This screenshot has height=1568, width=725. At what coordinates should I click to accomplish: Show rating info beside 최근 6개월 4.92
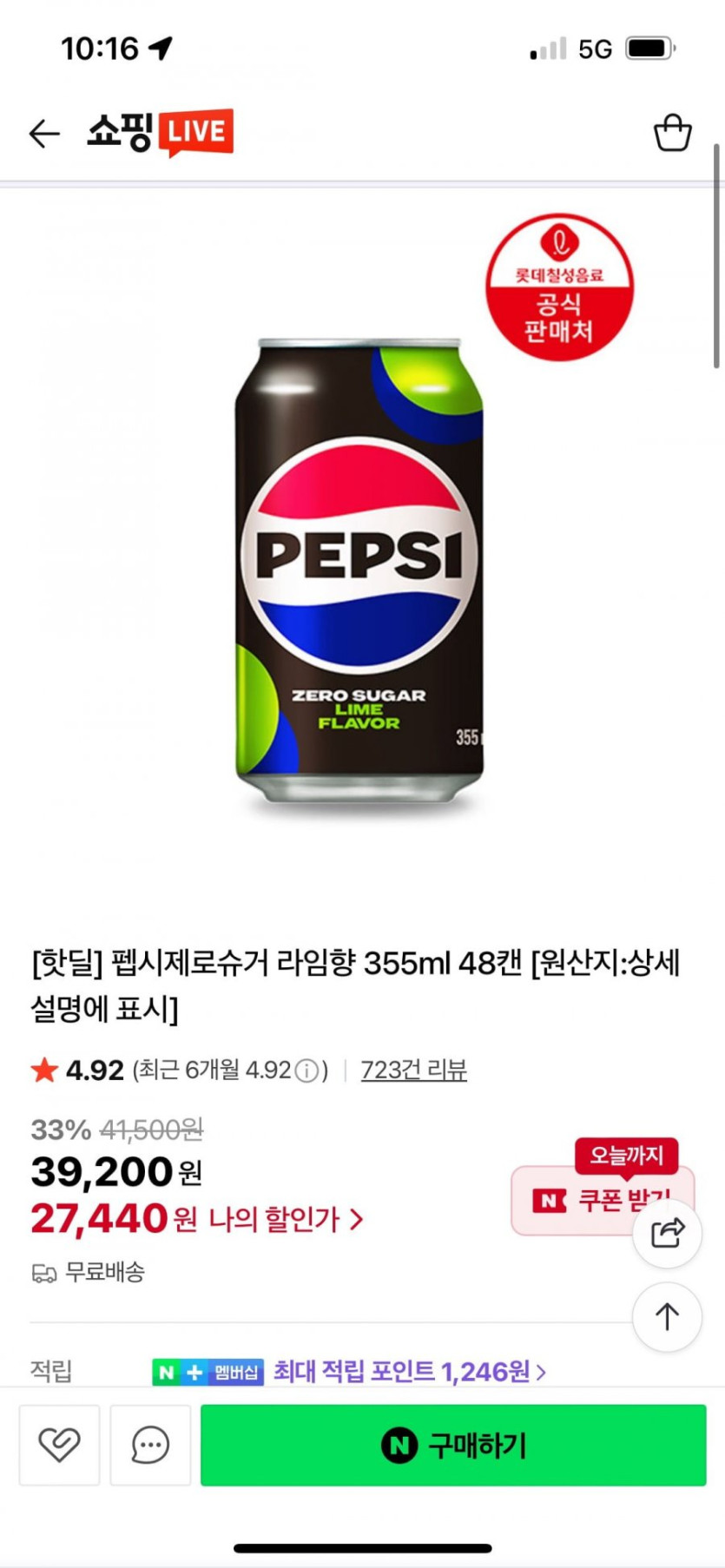[306, 1071]
